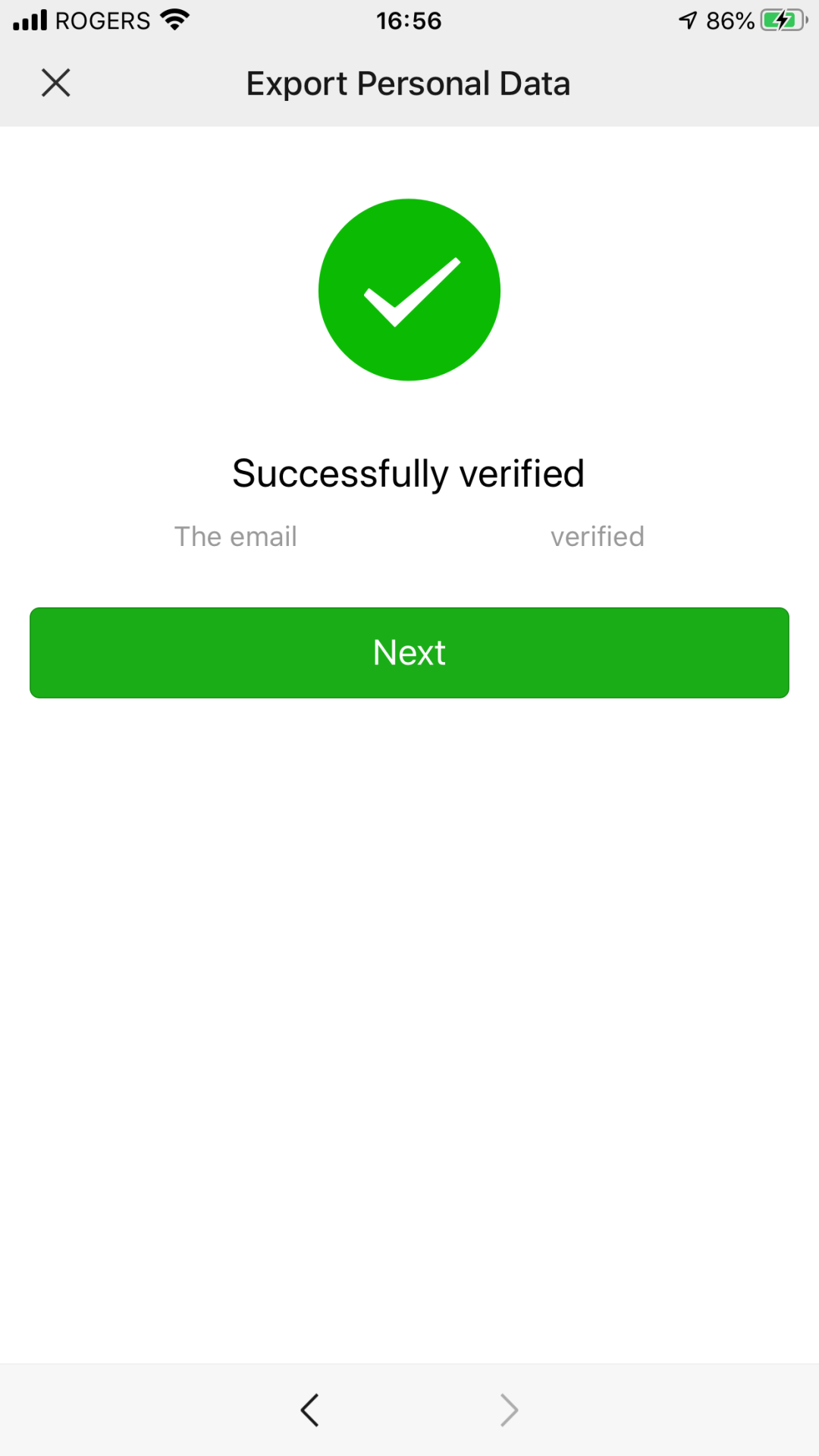
Task: Tap the green Next button
Action: [x=409, y=653]
